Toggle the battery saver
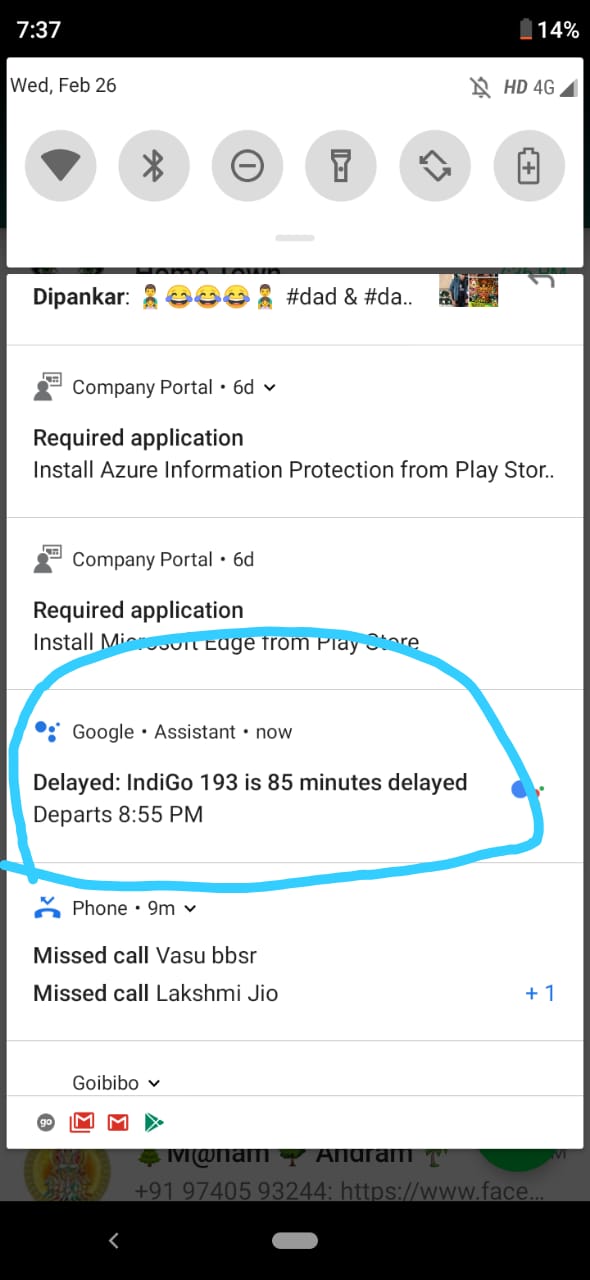Screen dimensions: 590x1280 coord(529,166)
